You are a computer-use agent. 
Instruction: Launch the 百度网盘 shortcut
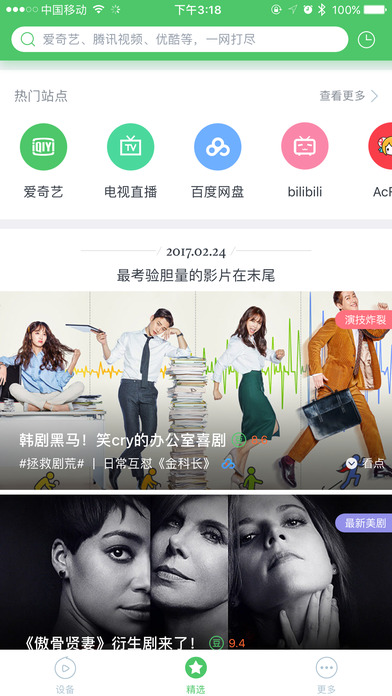(218, 161)
